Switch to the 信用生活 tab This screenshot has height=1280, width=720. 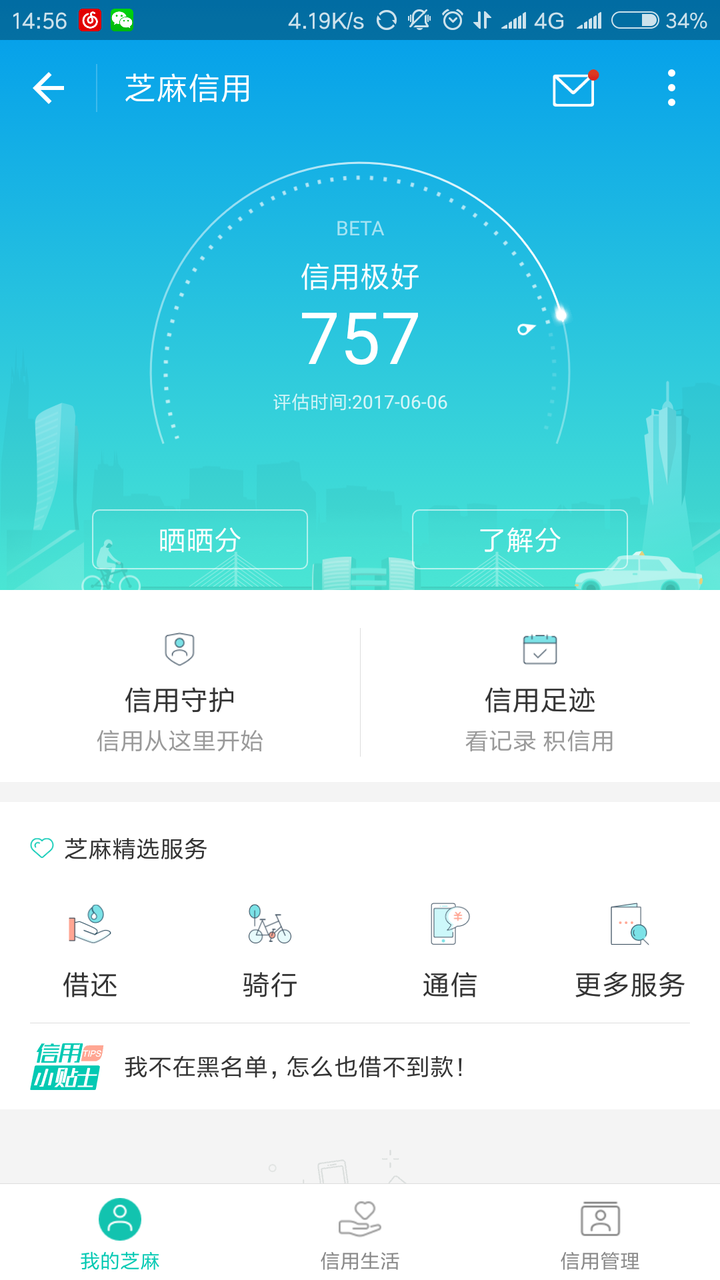click(x=360, y=1233)
